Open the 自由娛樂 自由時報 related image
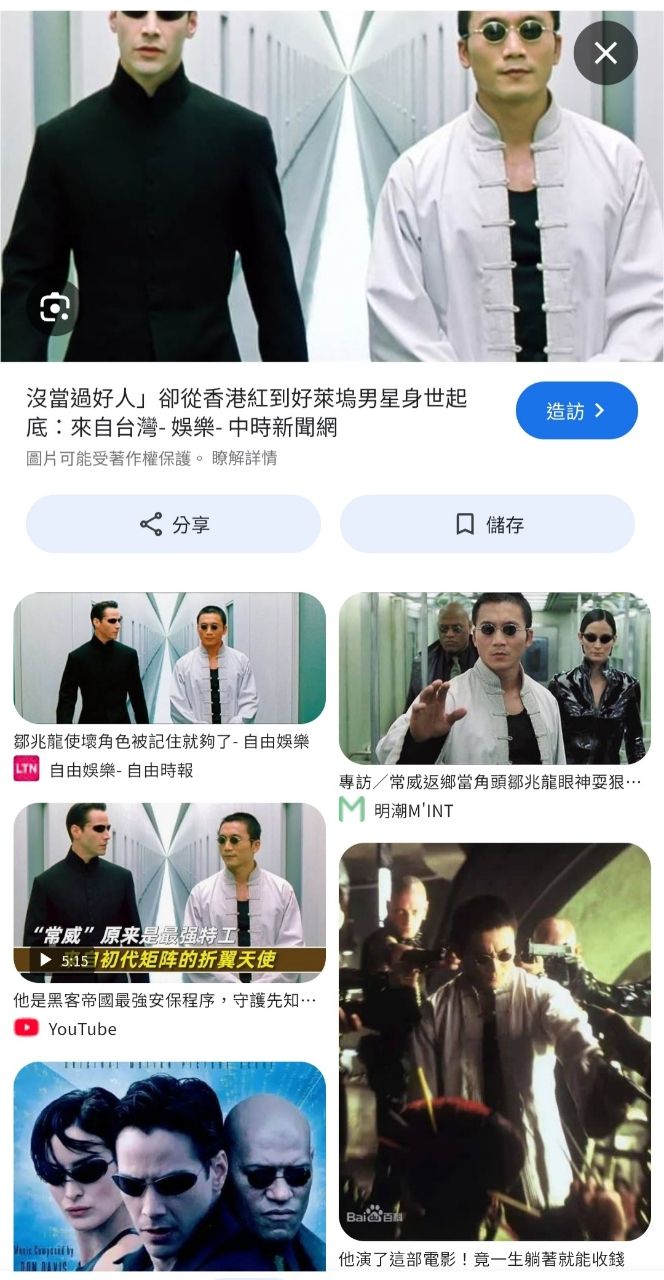Viewport: 664px width, 1280px height. [169, 658]
